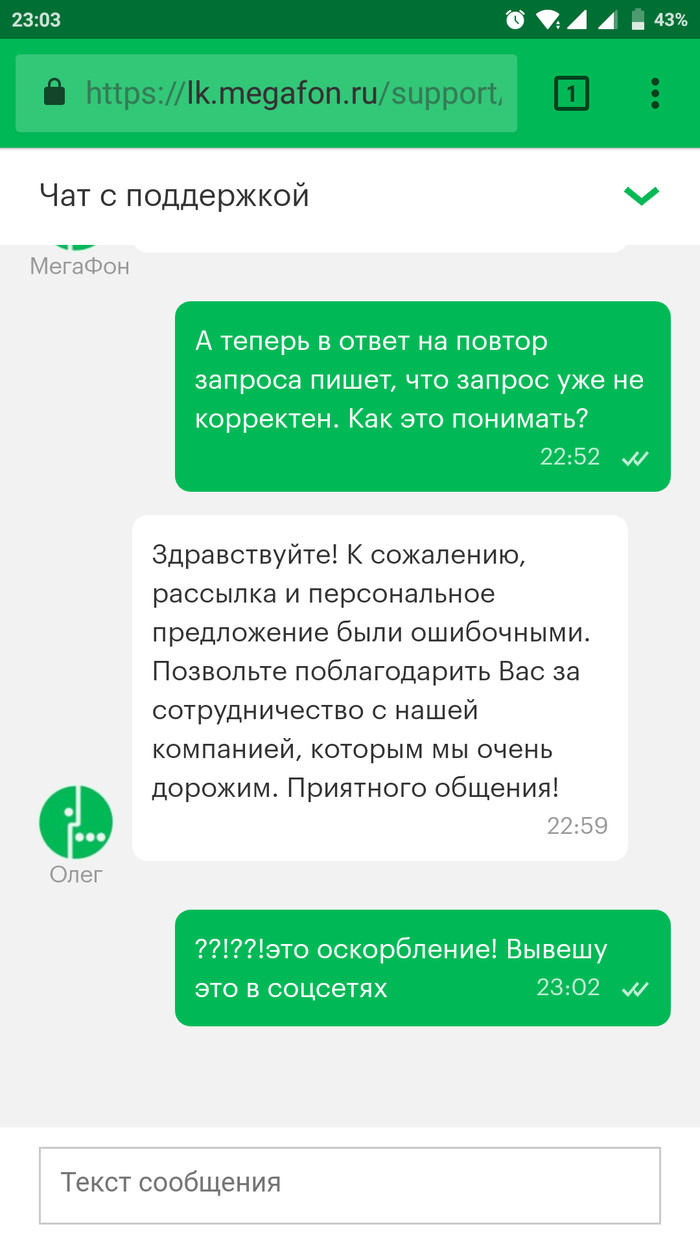Open the browser overflow menu

[x=655, y=94]
